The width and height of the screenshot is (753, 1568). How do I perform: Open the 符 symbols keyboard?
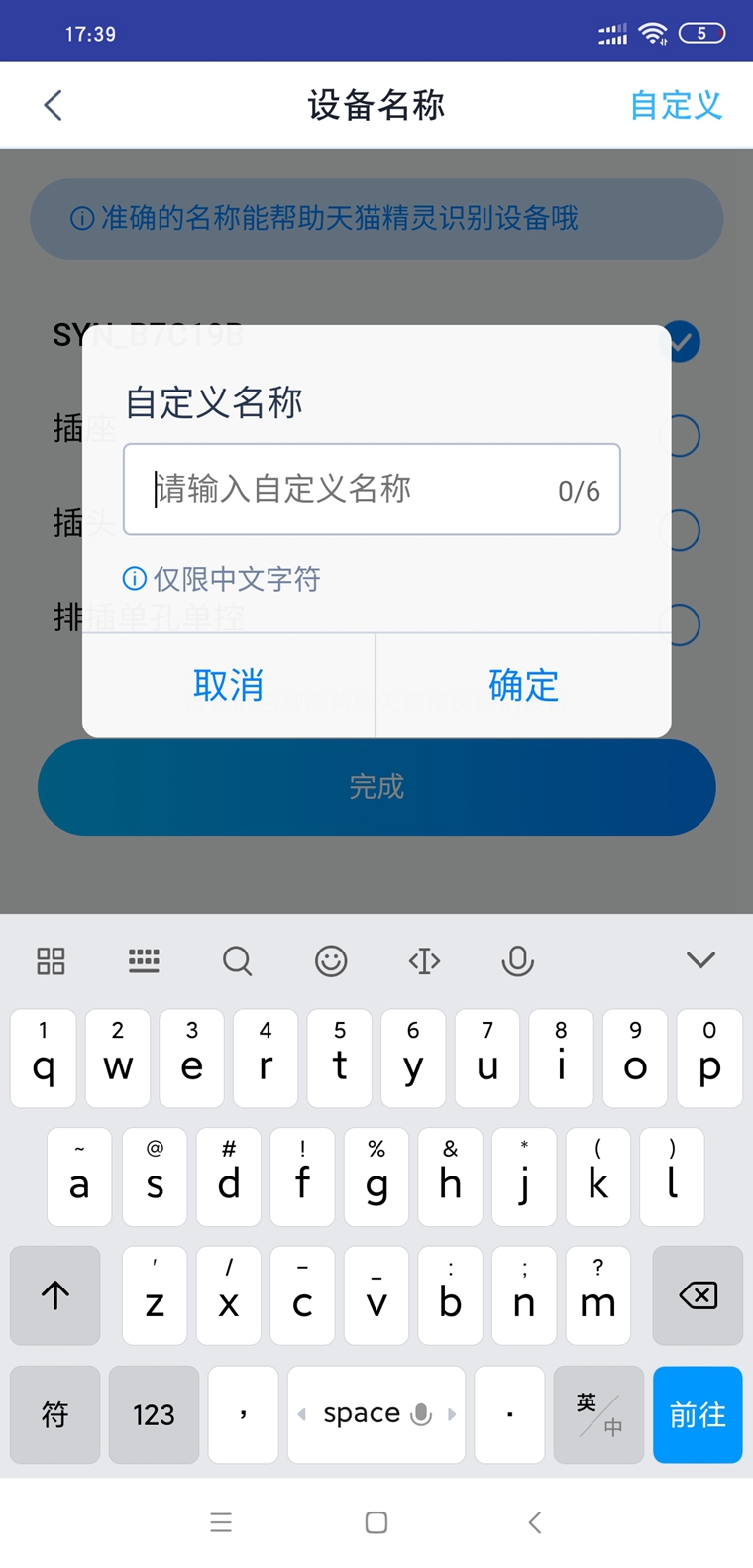pyautogui.click(x=54, y=1414)
